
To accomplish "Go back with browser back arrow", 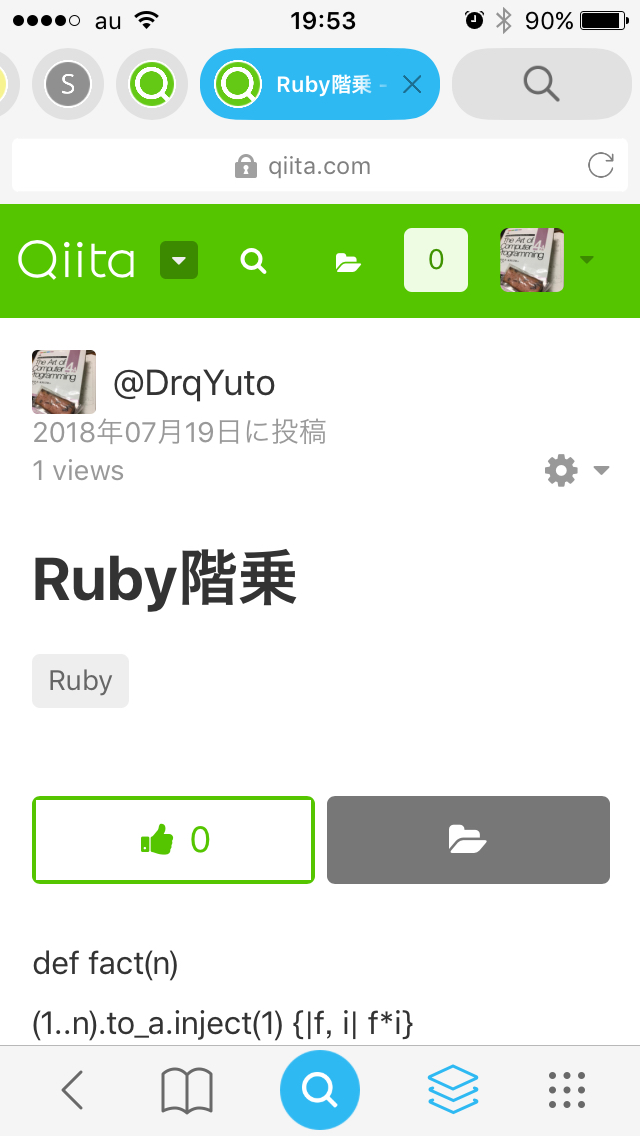I will pyautogui.click(x=72, y=1090).
